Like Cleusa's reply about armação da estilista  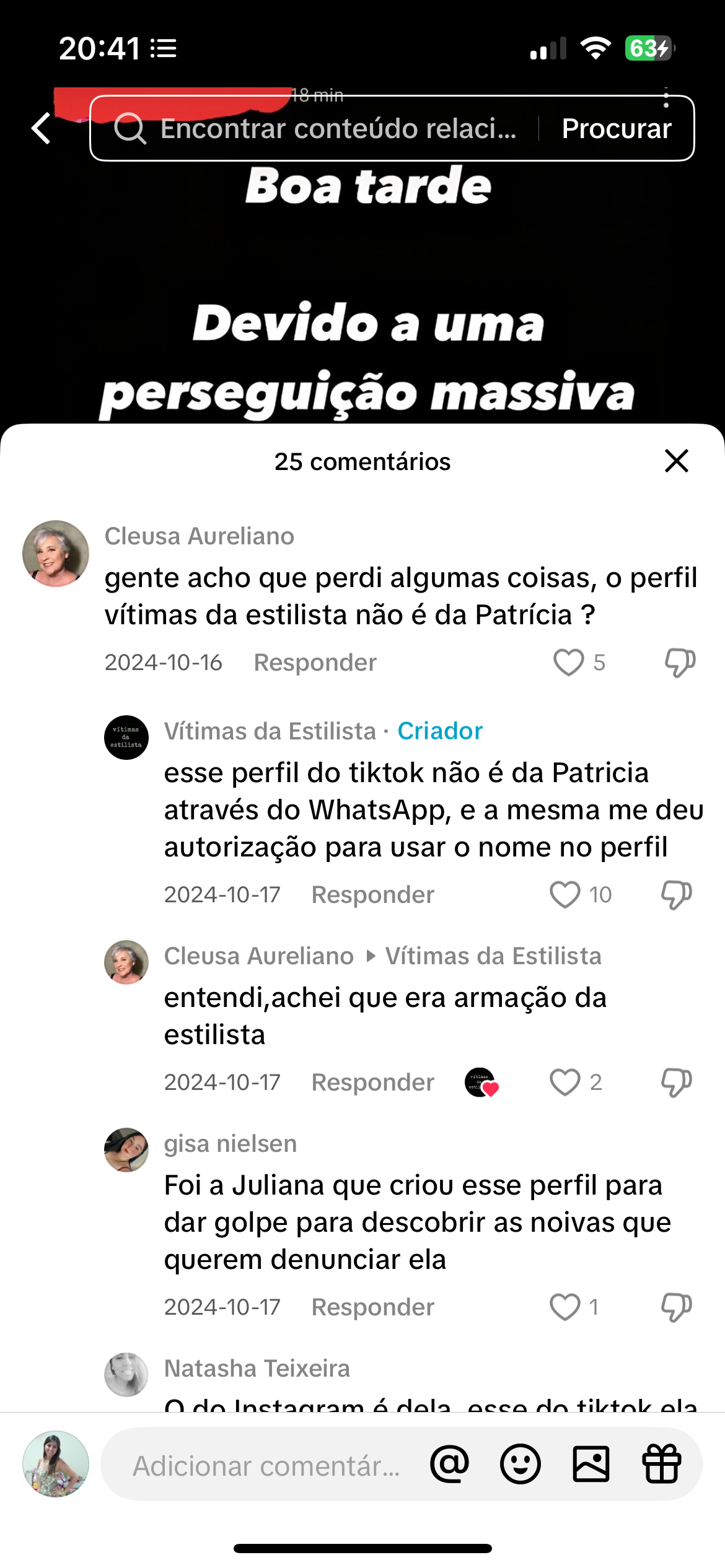click(x=565, y=1082)
